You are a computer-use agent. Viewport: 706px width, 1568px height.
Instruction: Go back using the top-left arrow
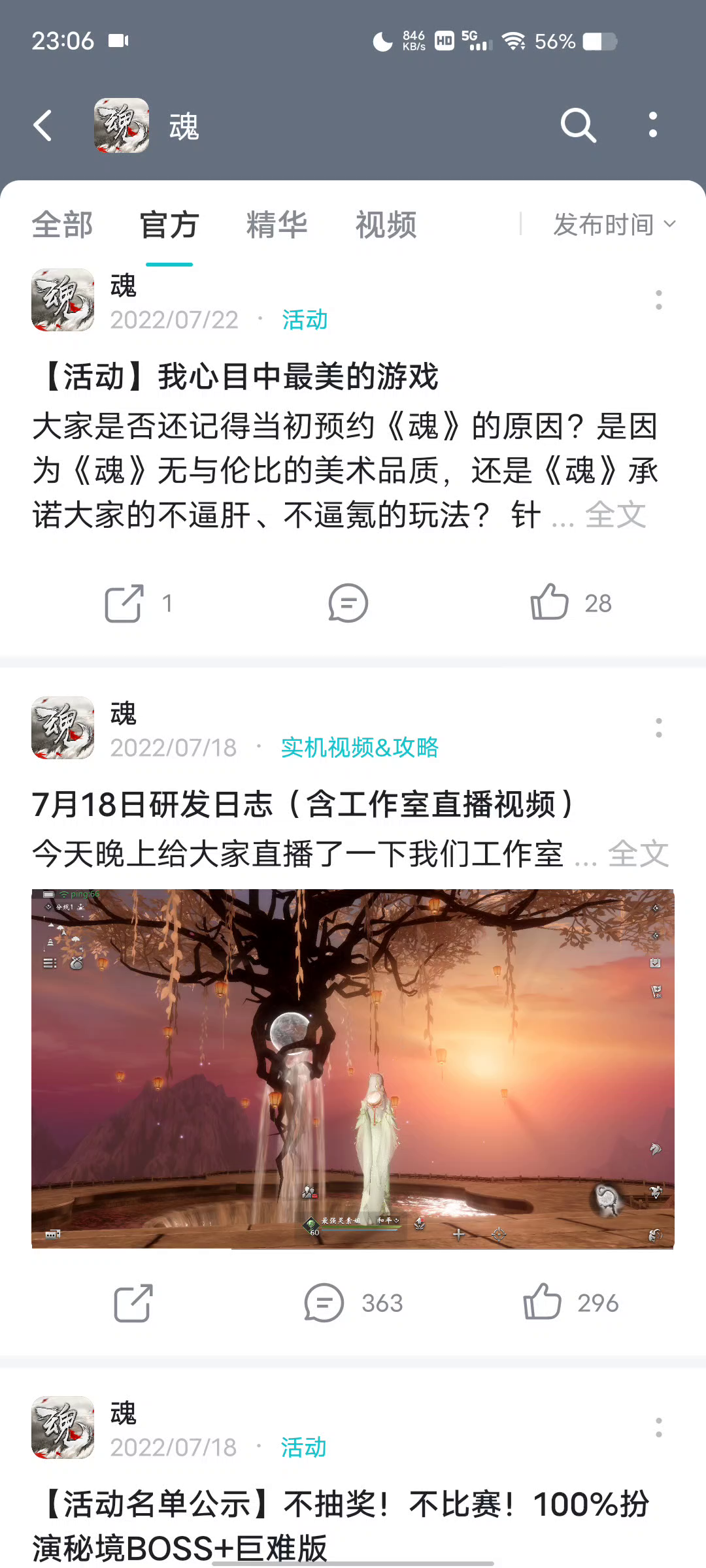(x=42, y=125)
